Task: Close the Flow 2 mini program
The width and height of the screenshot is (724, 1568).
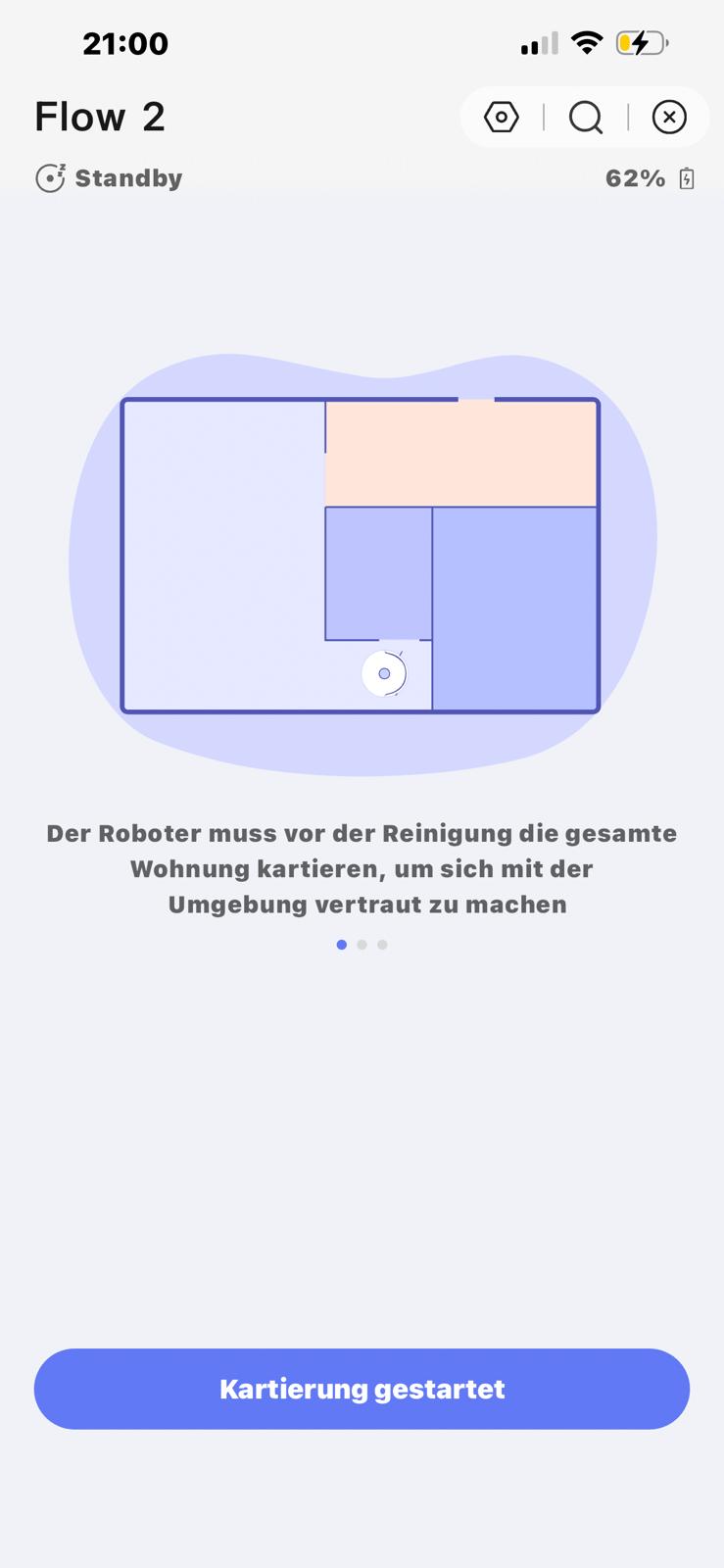Action: [669, 118]
